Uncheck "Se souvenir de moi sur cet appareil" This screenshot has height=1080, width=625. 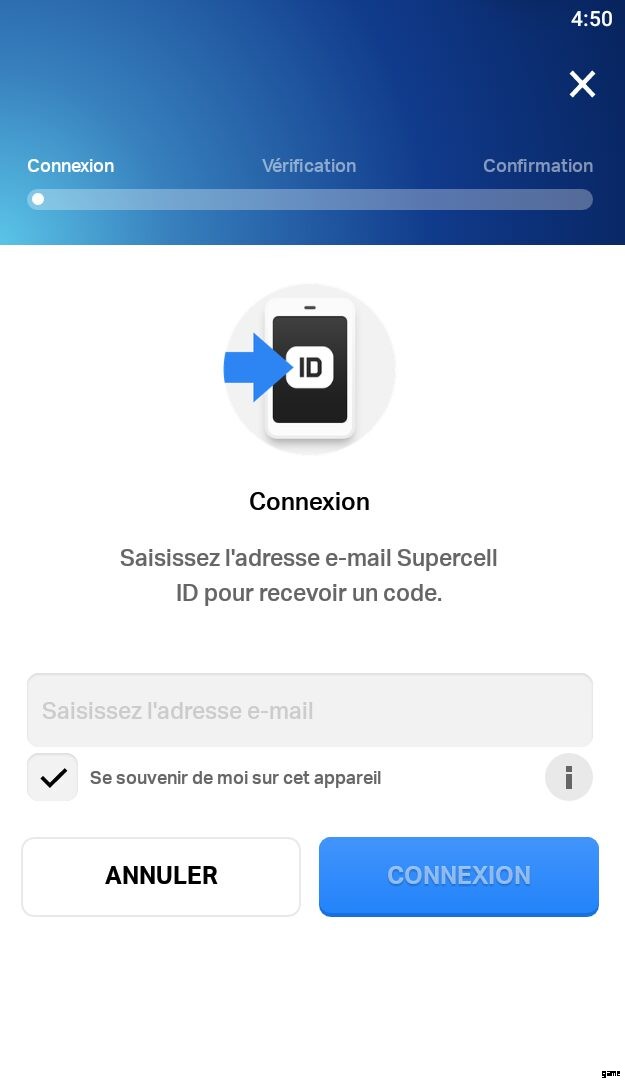pyautogui.click(x=52, y=777)
